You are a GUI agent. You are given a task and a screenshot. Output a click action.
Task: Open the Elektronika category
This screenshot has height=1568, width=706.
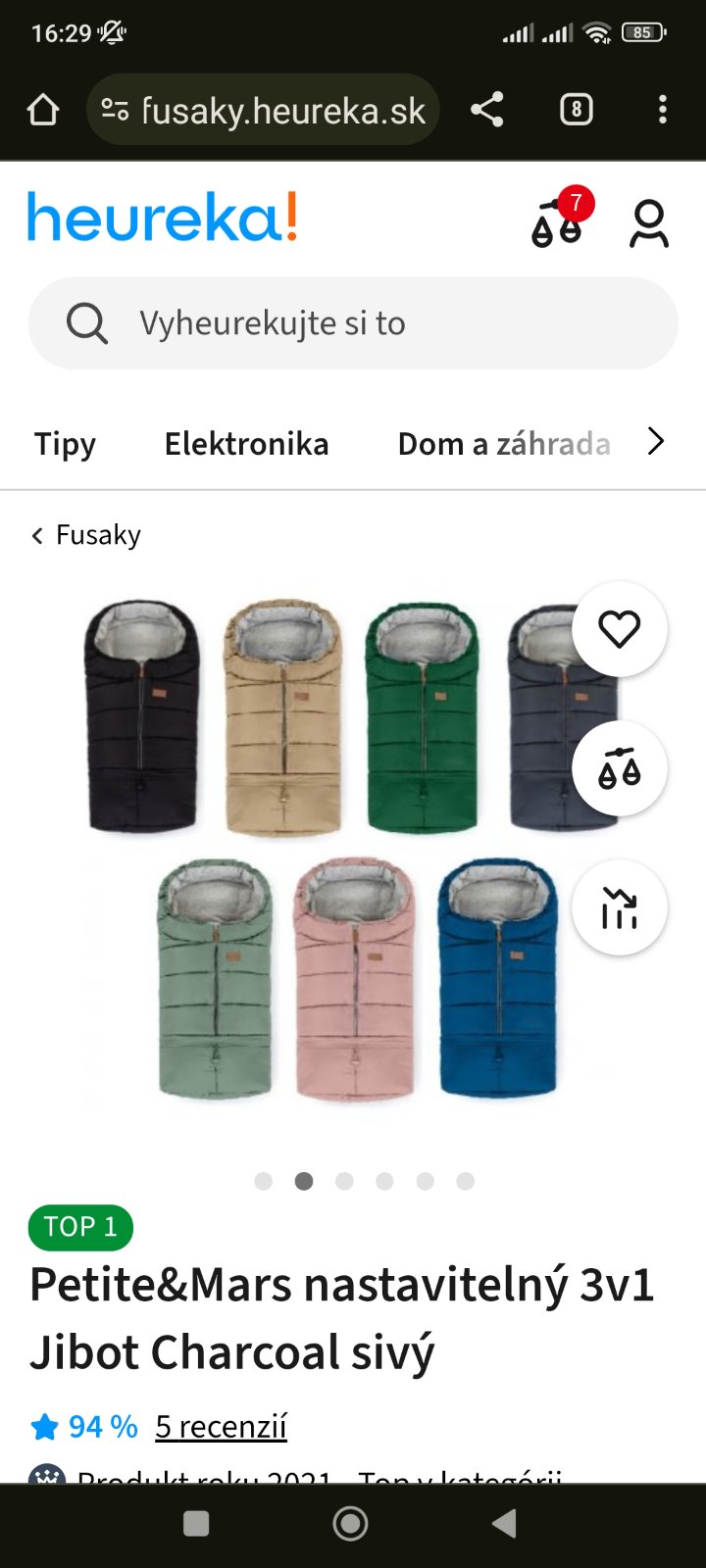246,444
